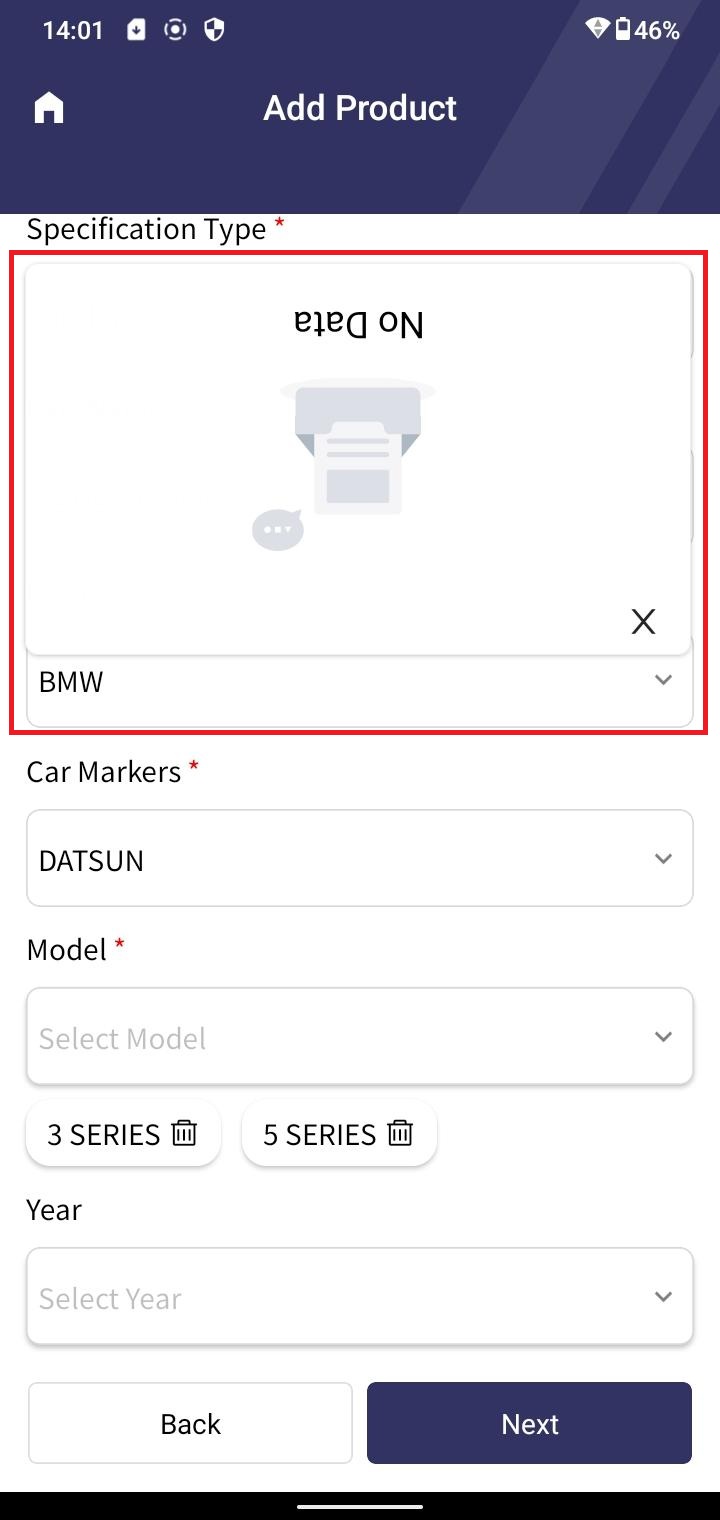Image resolution: width=720 pixels, height=1520 pixels.
Task: Close the No Data popup
Action: [643, 621]
